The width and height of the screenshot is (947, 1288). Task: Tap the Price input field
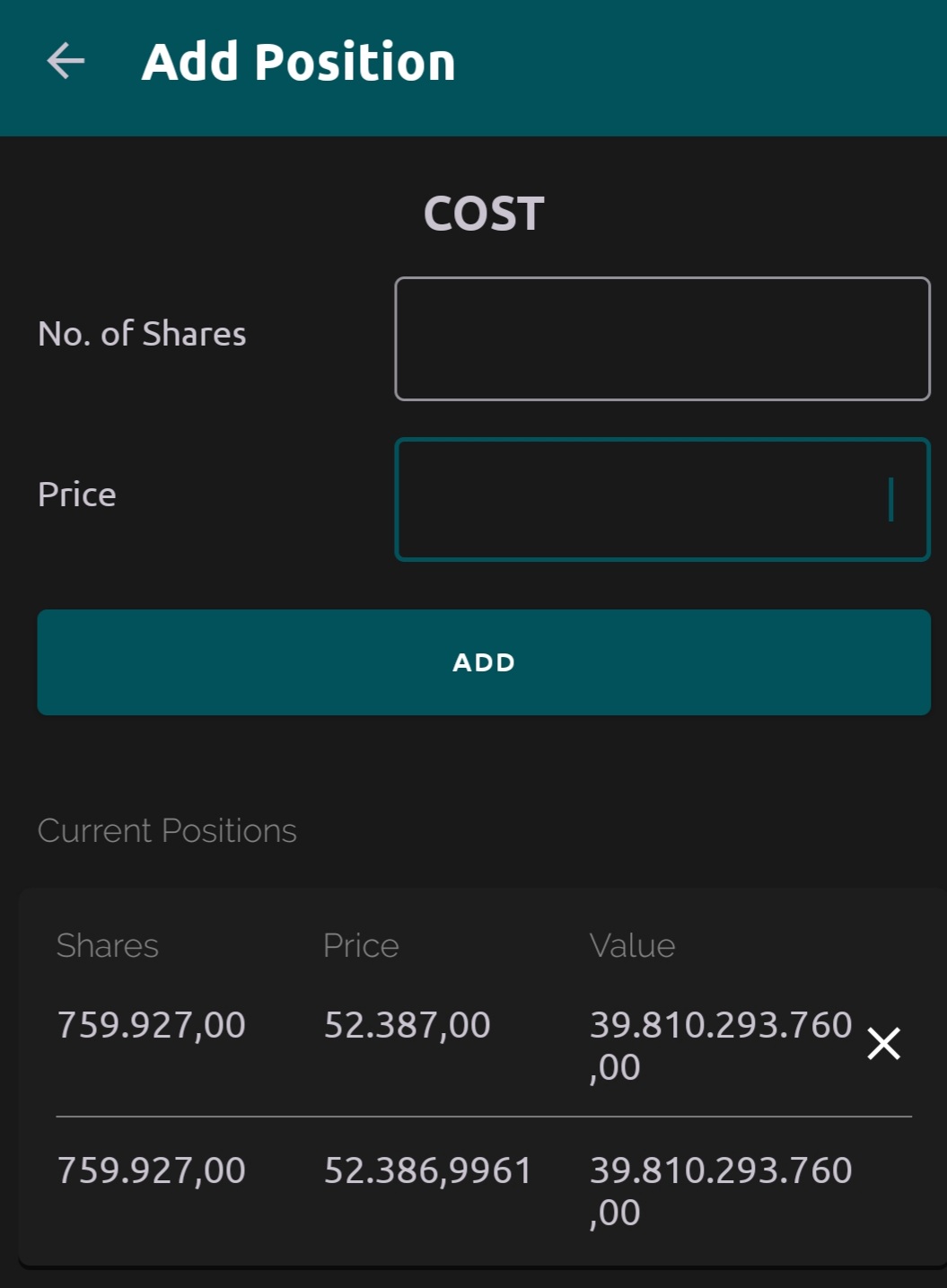tap(662, 499)
